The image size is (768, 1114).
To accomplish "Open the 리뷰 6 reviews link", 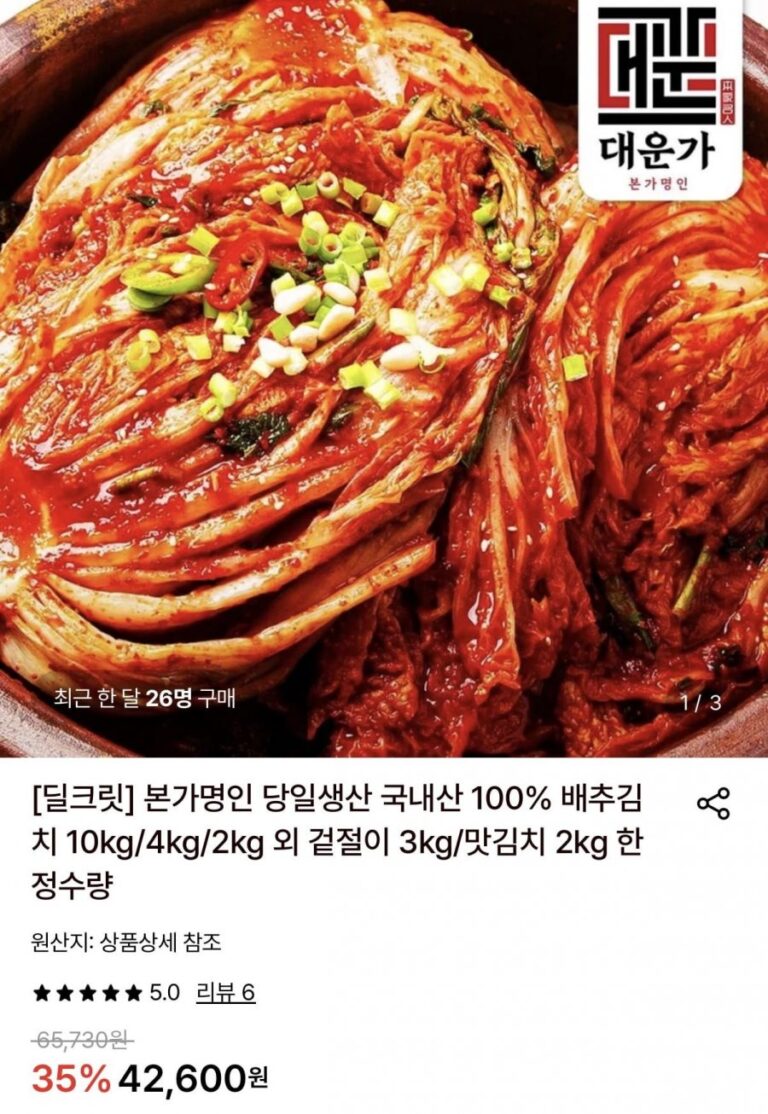I will click(225, 992).
